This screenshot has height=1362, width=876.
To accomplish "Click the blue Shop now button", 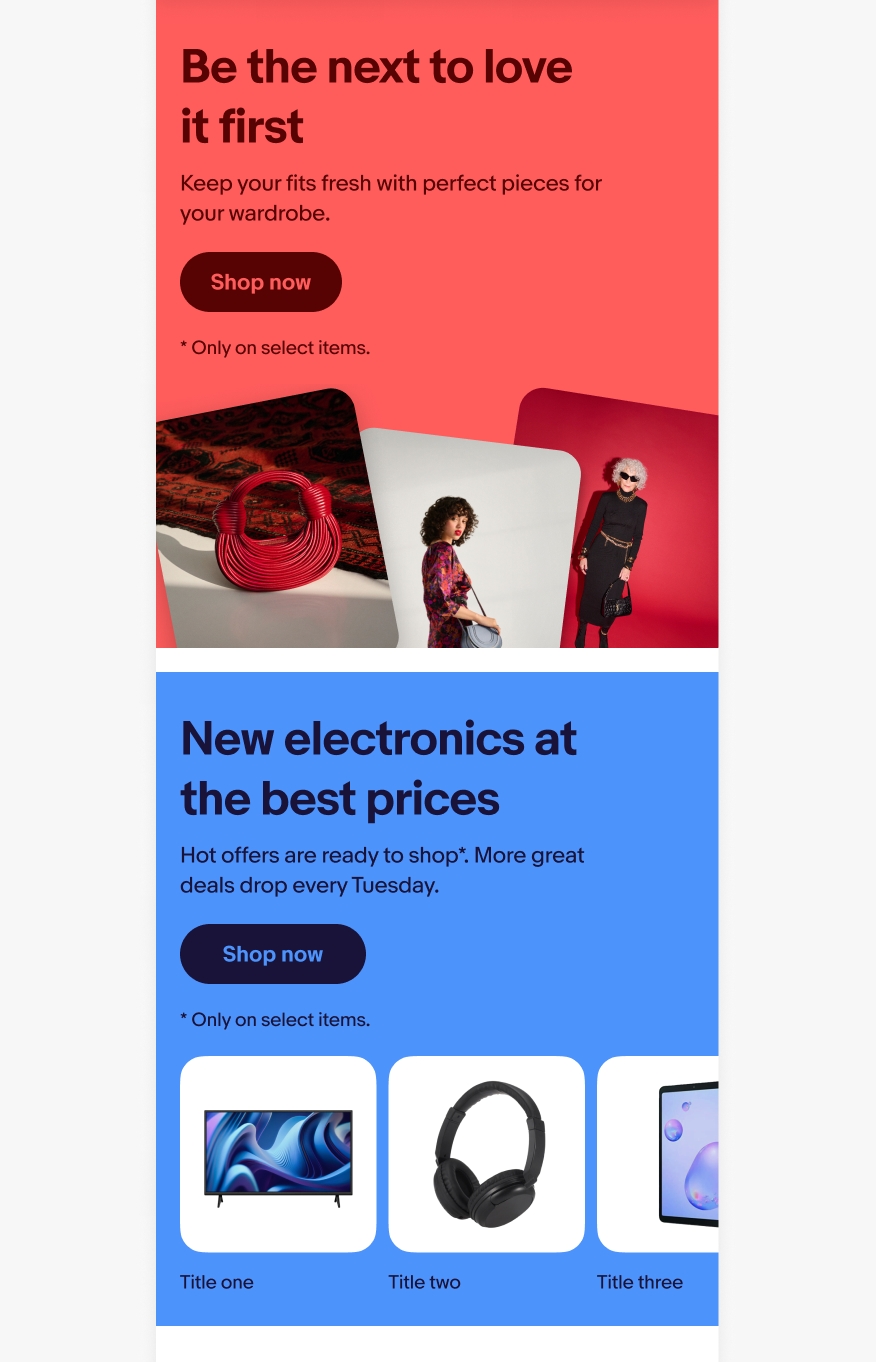I will (x=272, y=954).
